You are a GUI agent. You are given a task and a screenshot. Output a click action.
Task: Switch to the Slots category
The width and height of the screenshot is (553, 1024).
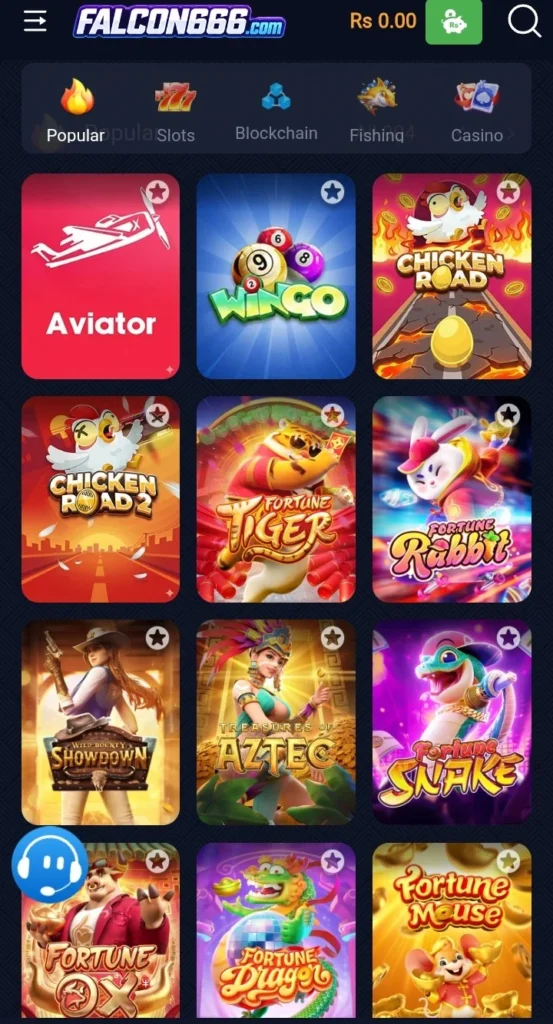click(x=176, y=111)
